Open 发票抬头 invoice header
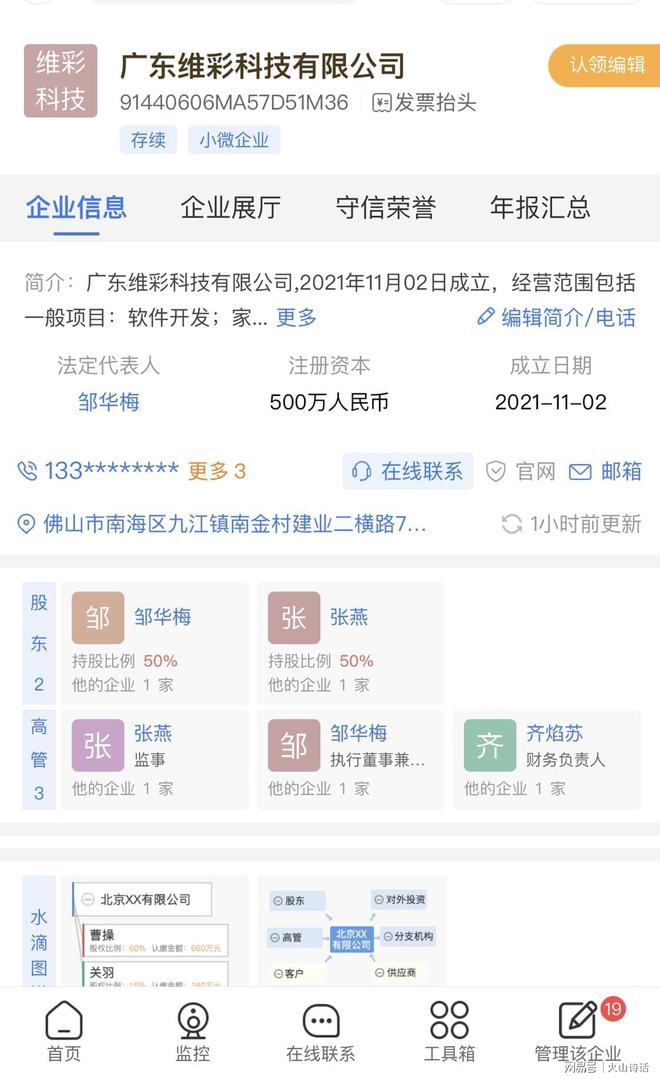The height and width of the screenshot is (1079, 660). 424,102
